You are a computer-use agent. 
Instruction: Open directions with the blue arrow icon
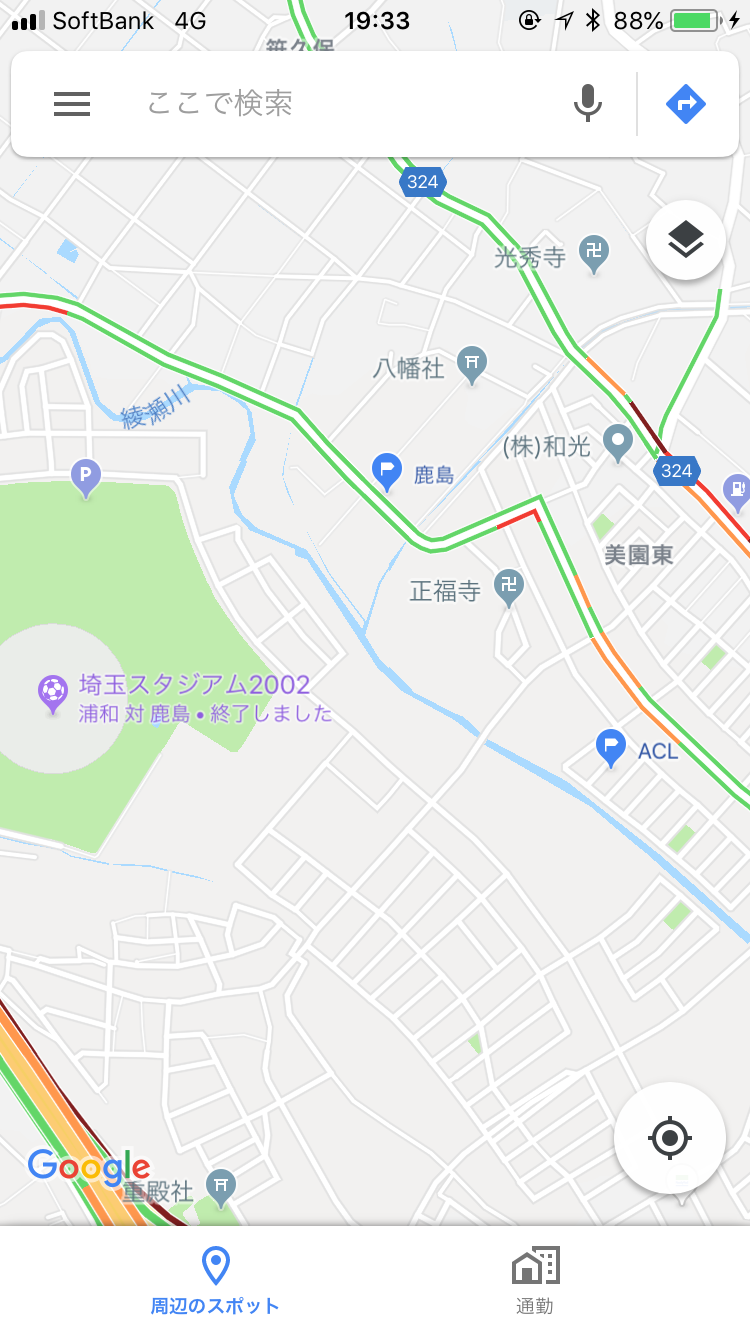click(x=686, y=104)
